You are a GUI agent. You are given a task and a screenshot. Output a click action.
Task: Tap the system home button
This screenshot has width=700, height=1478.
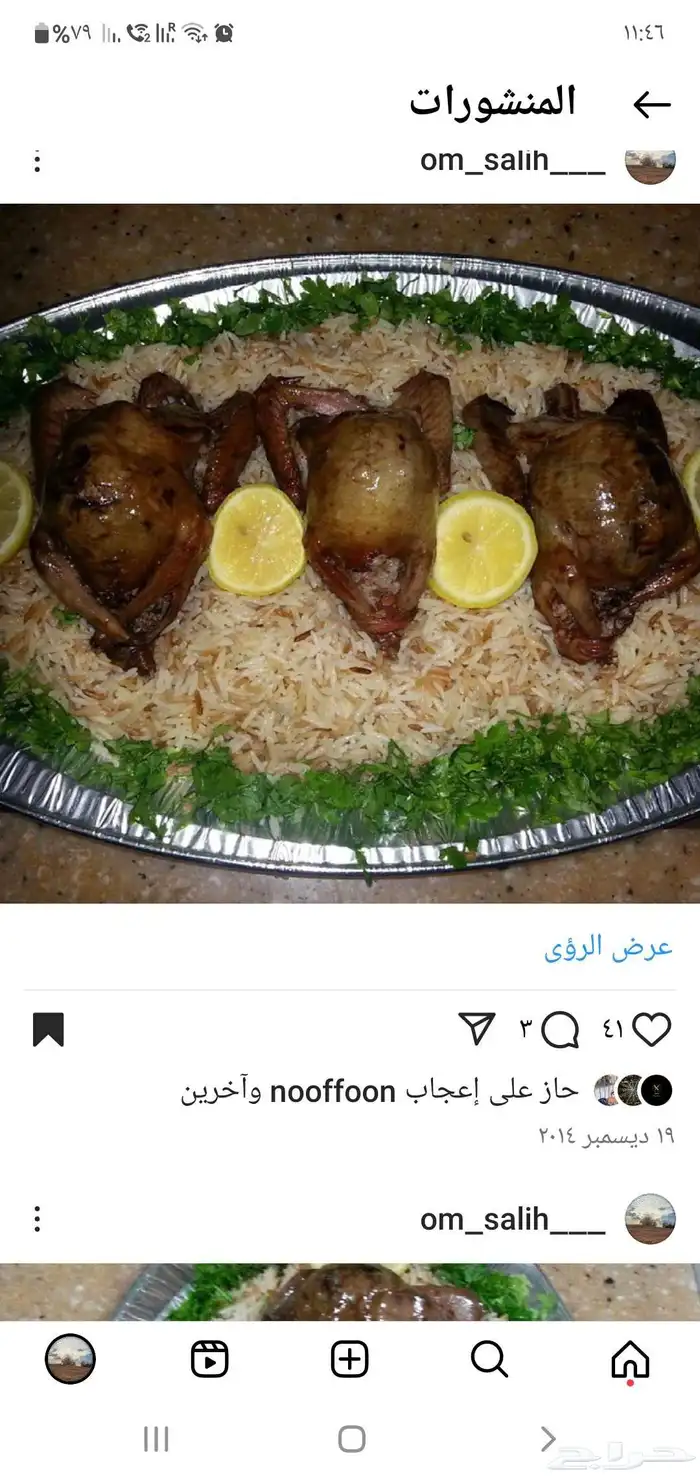[351, 1439]
